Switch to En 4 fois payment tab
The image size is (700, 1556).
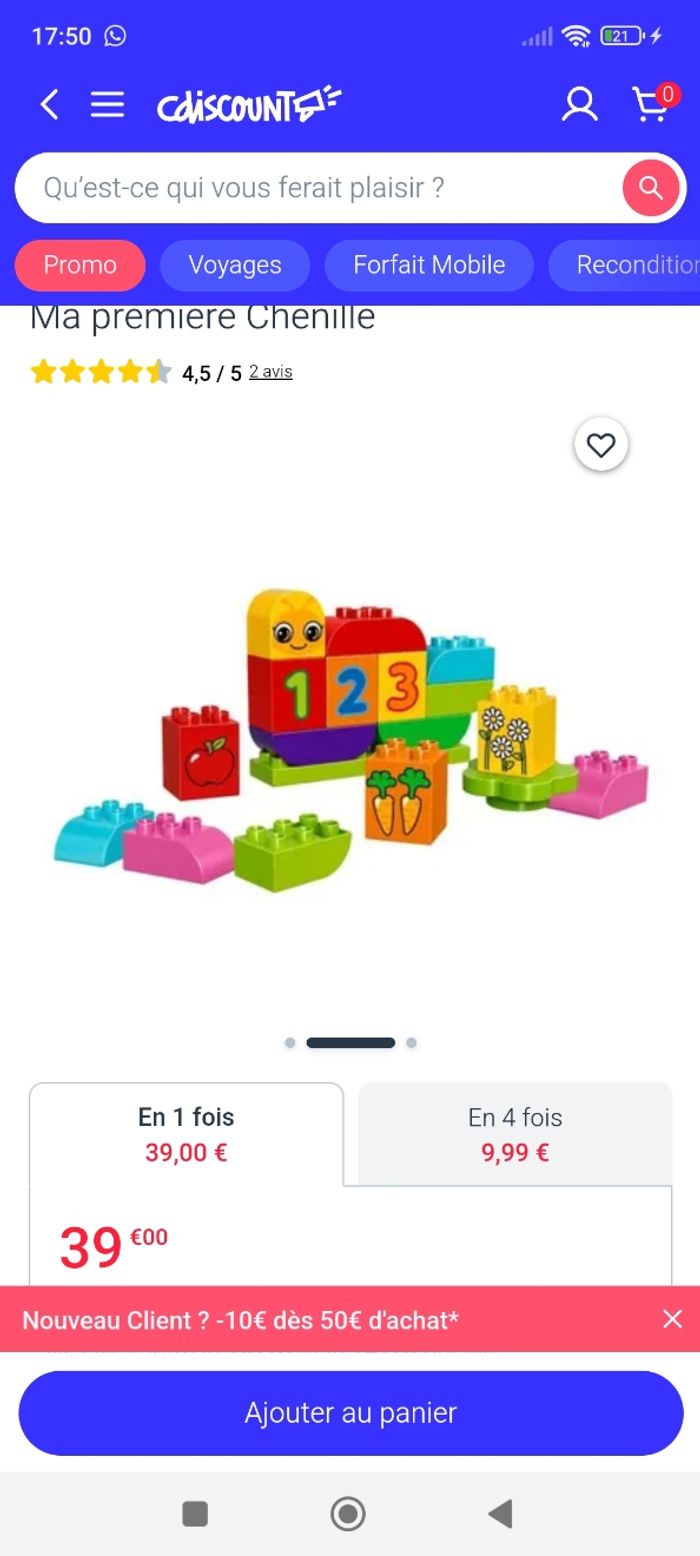[x=515, y=1134]
